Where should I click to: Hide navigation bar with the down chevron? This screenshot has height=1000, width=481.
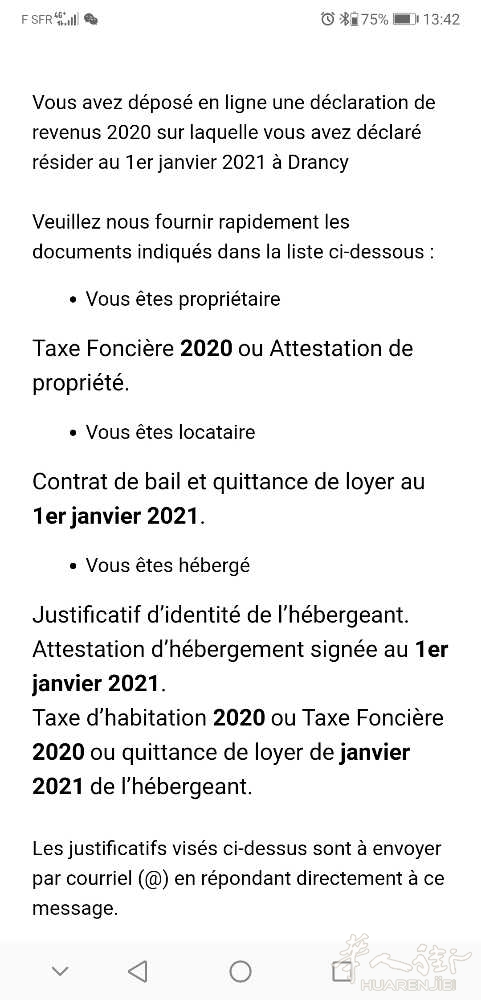[60, 971]
